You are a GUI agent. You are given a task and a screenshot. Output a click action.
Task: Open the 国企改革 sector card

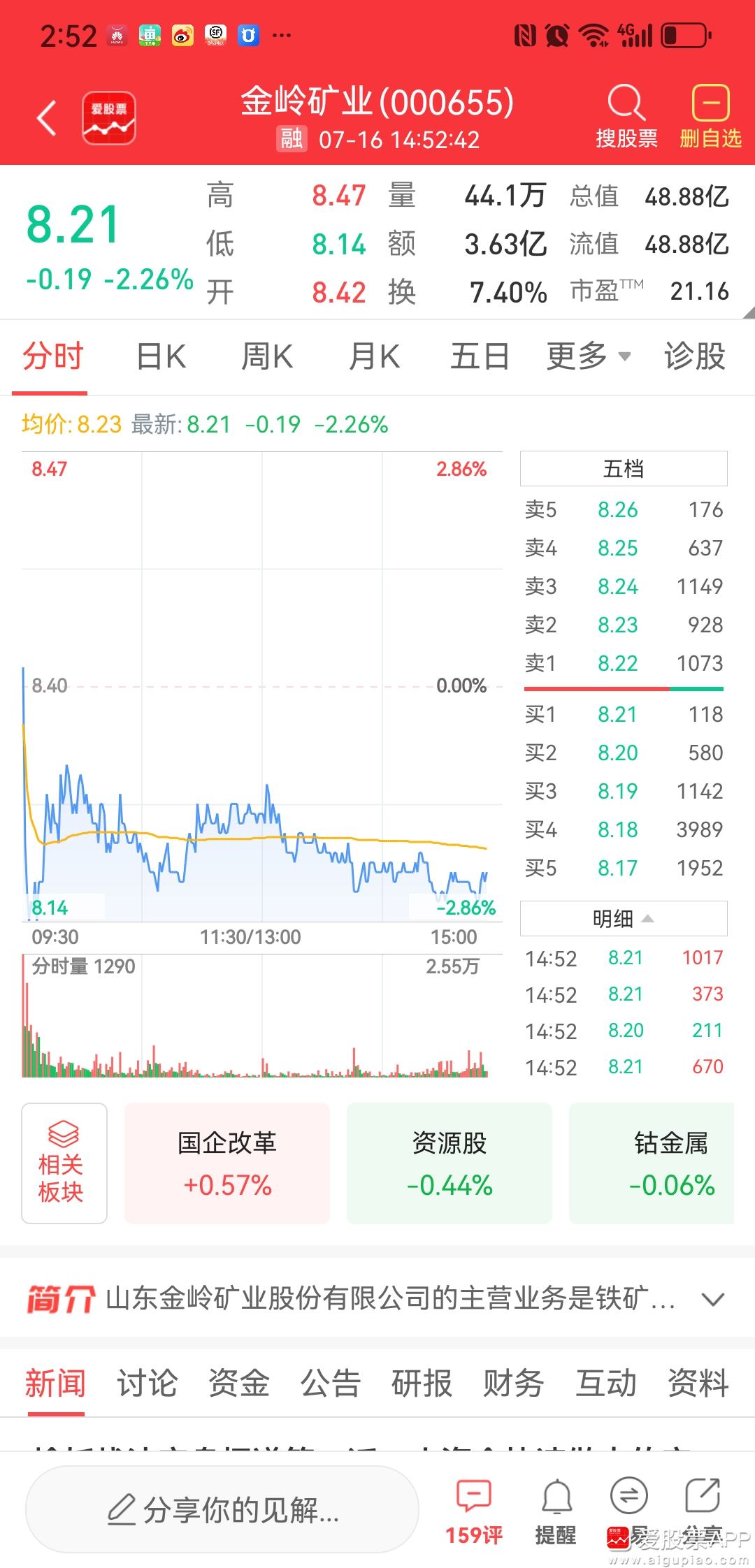click(x=226, y=1163)
